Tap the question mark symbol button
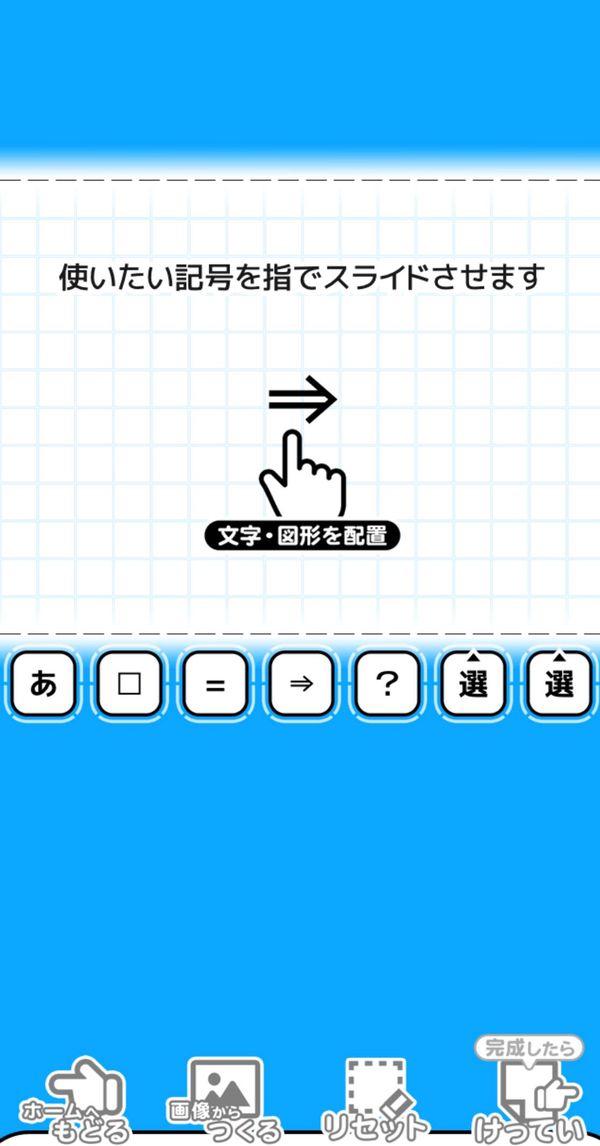 [387, 684]
